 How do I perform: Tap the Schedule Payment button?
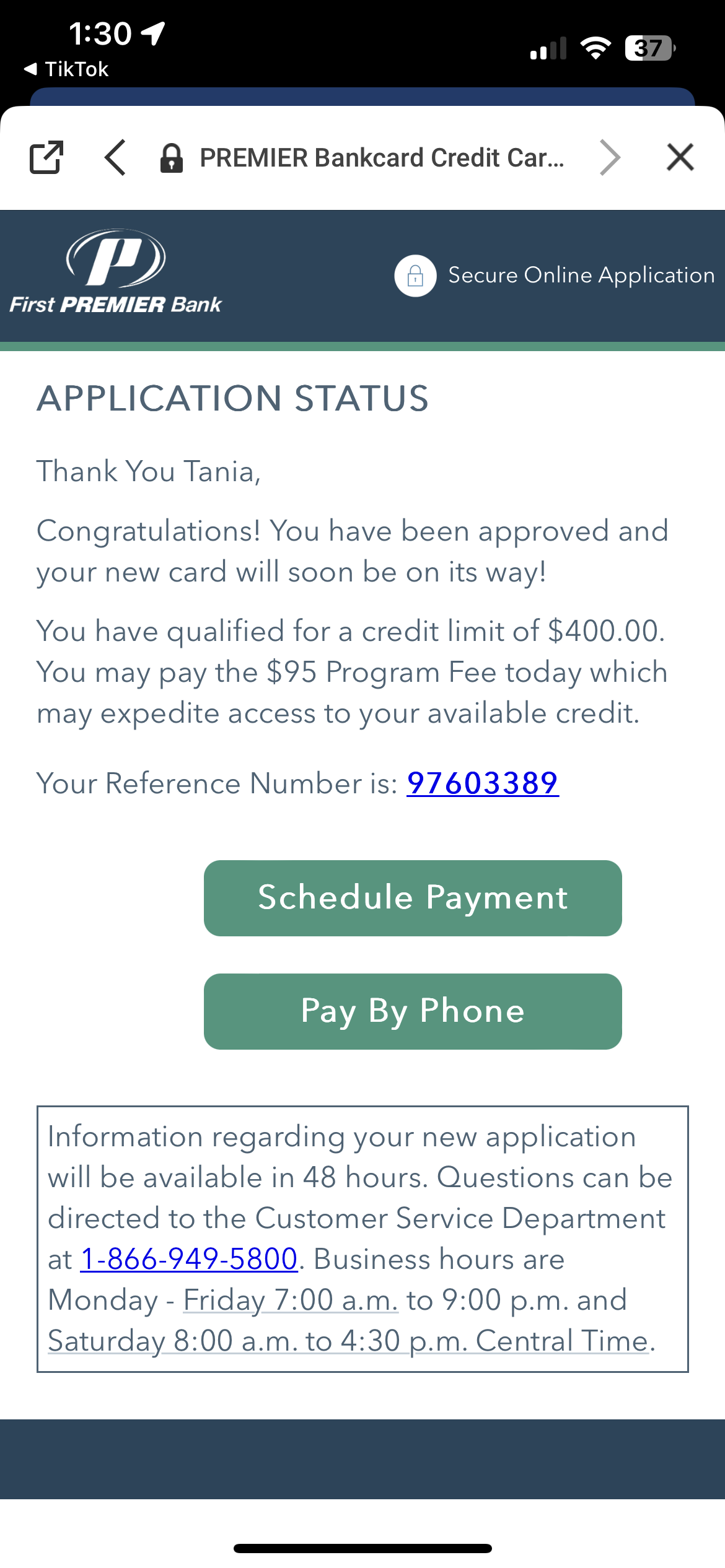pos(413,898)
